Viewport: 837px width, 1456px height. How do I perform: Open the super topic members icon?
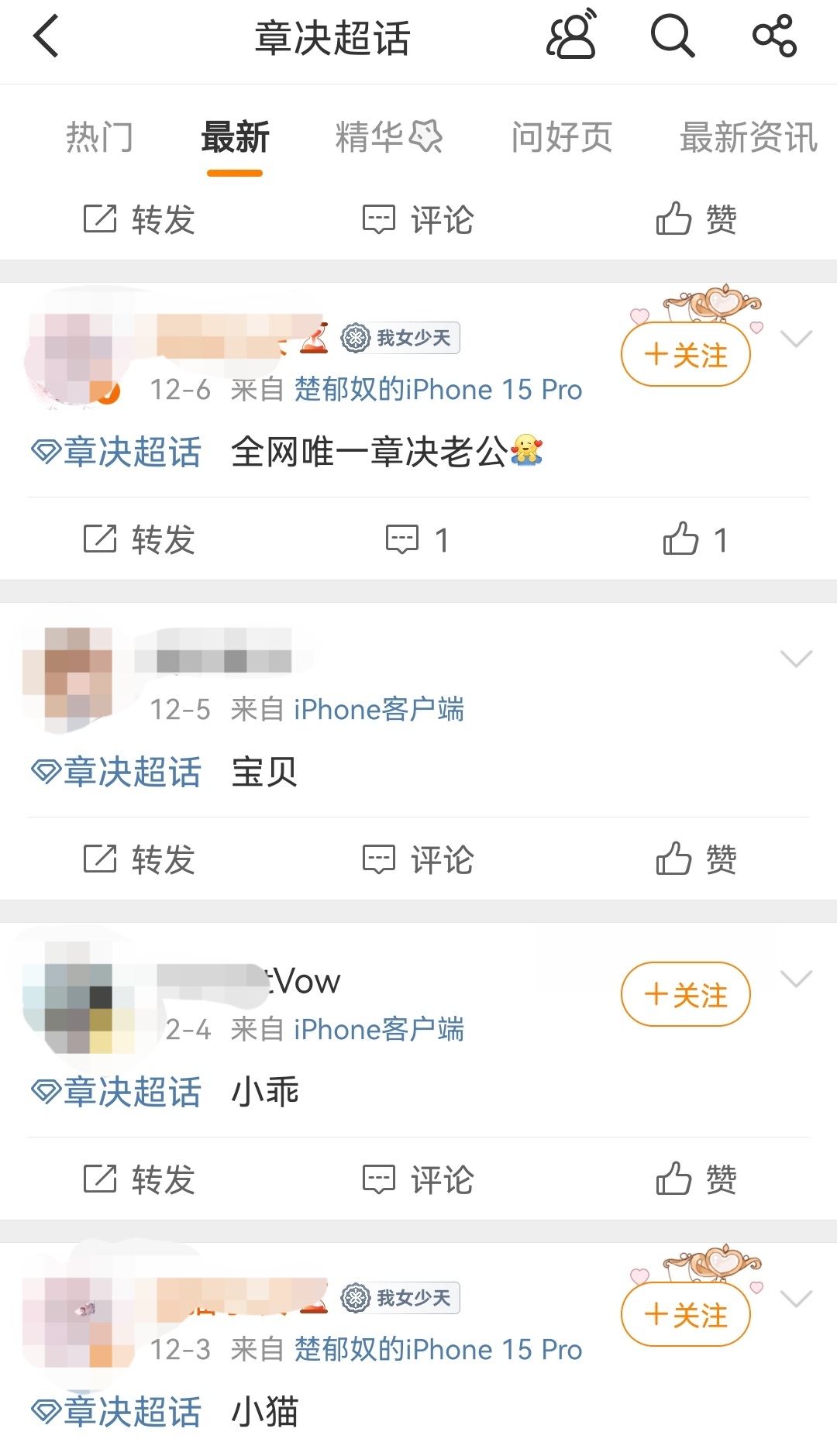572,36
